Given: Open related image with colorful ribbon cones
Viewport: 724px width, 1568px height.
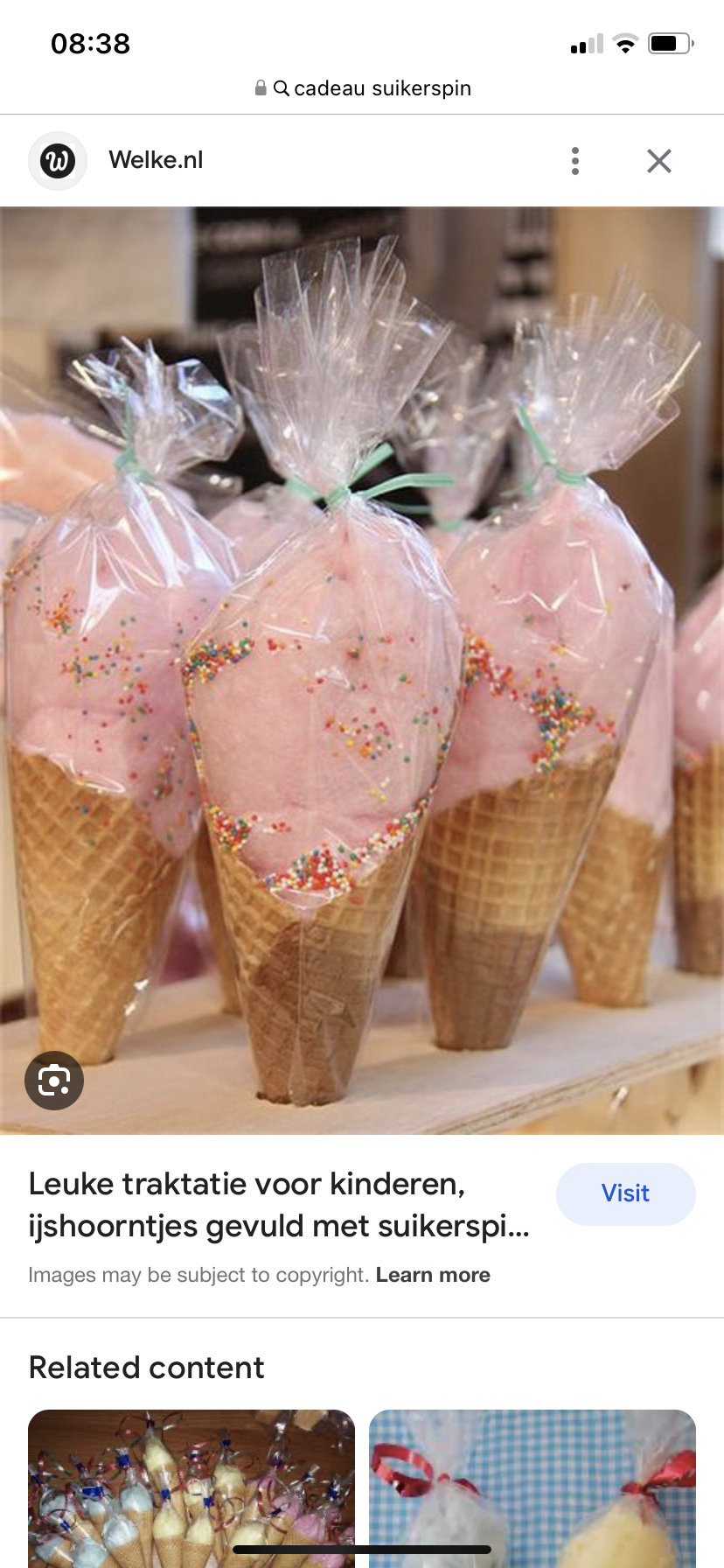Looking at the screenshot, I should click(x=191, y=1488).
